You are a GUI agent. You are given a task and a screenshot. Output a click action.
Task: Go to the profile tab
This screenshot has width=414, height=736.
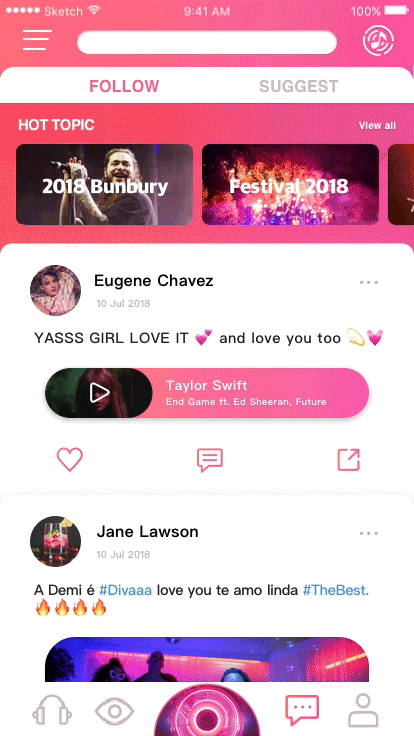(363, 711)
